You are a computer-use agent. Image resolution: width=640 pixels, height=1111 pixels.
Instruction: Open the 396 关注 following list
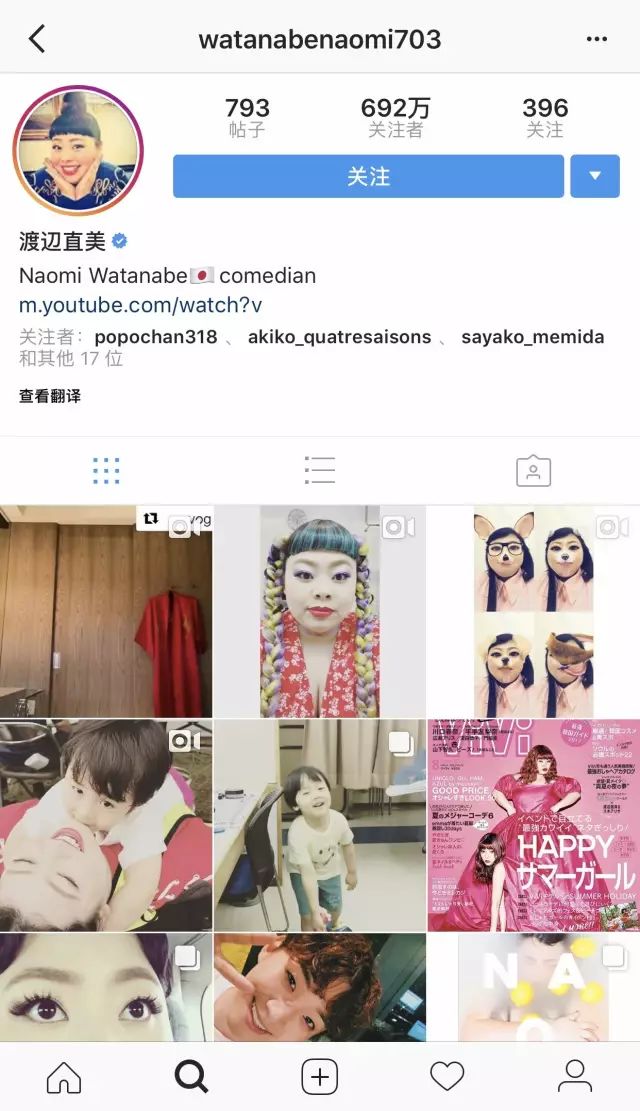click(x=545, y=117)
